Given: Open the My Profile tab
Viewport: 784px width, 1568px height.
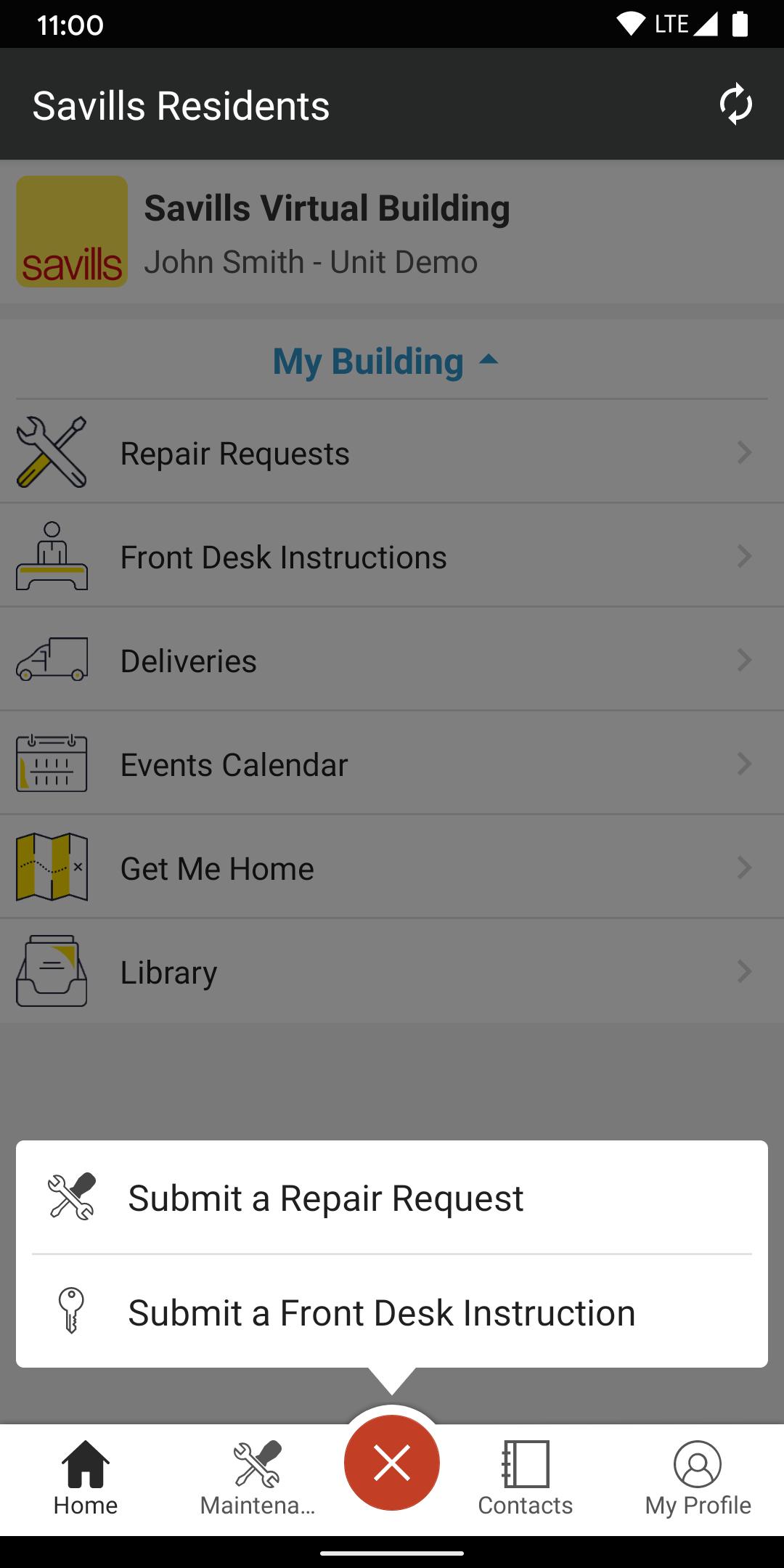Looking at the screenshot, I should tap(698, 1479).
